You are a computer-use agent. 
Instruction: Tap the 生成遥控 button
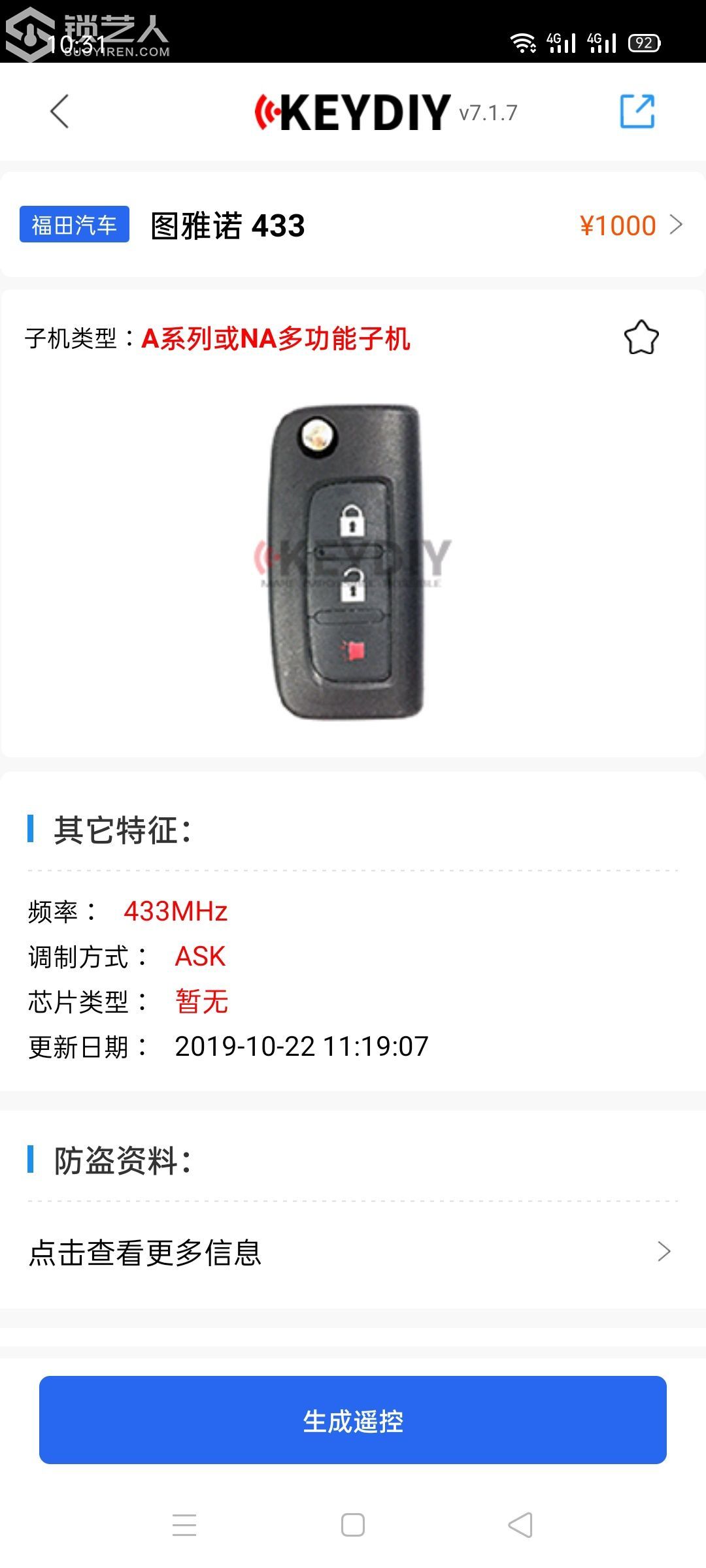tap(353, 1421)
